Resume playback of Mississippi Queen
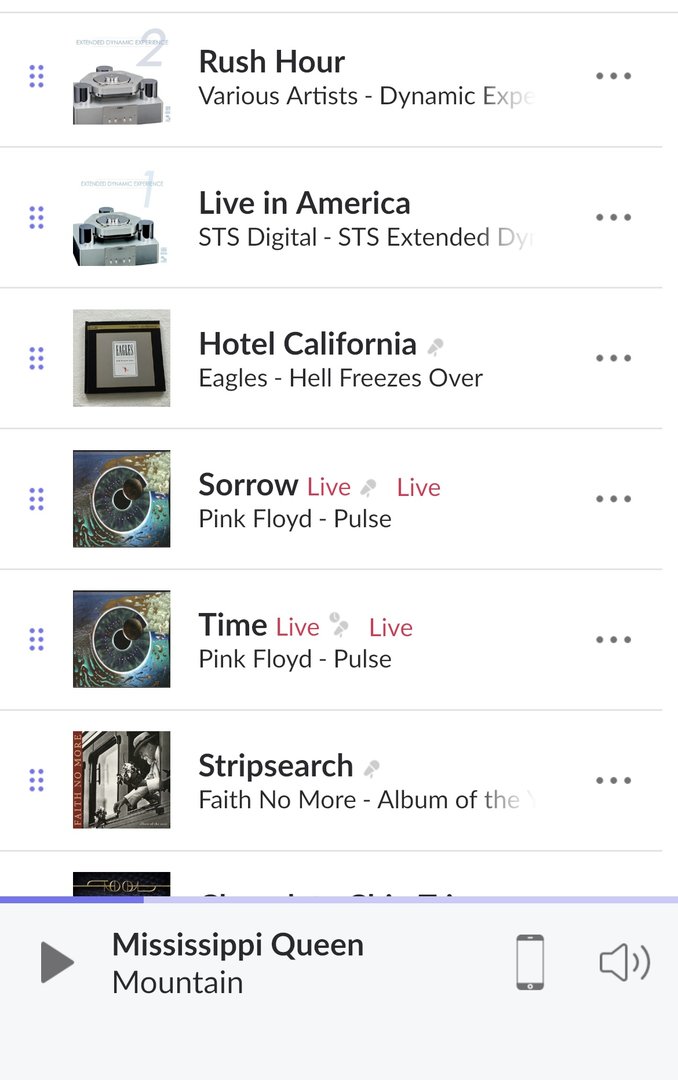Screen dimensions: 678x1080 click(x=57, y=962)
